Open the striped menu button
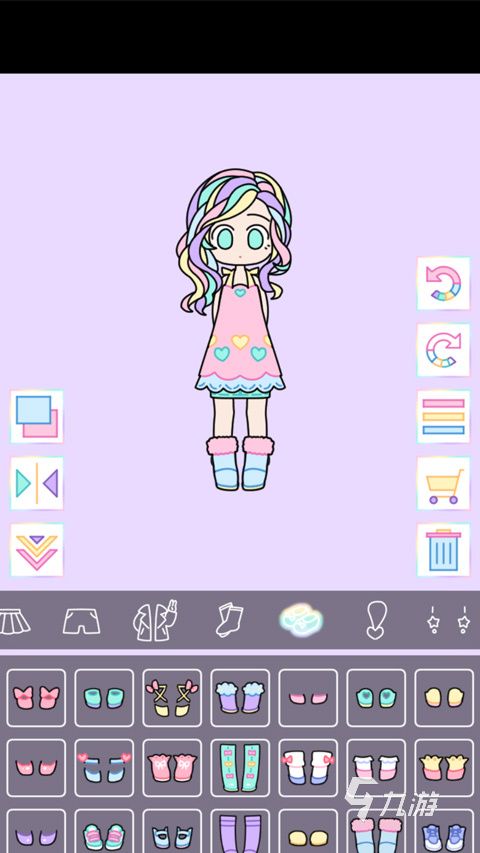The width and height of the screenshot is (480, 853). tap(443, 417)
